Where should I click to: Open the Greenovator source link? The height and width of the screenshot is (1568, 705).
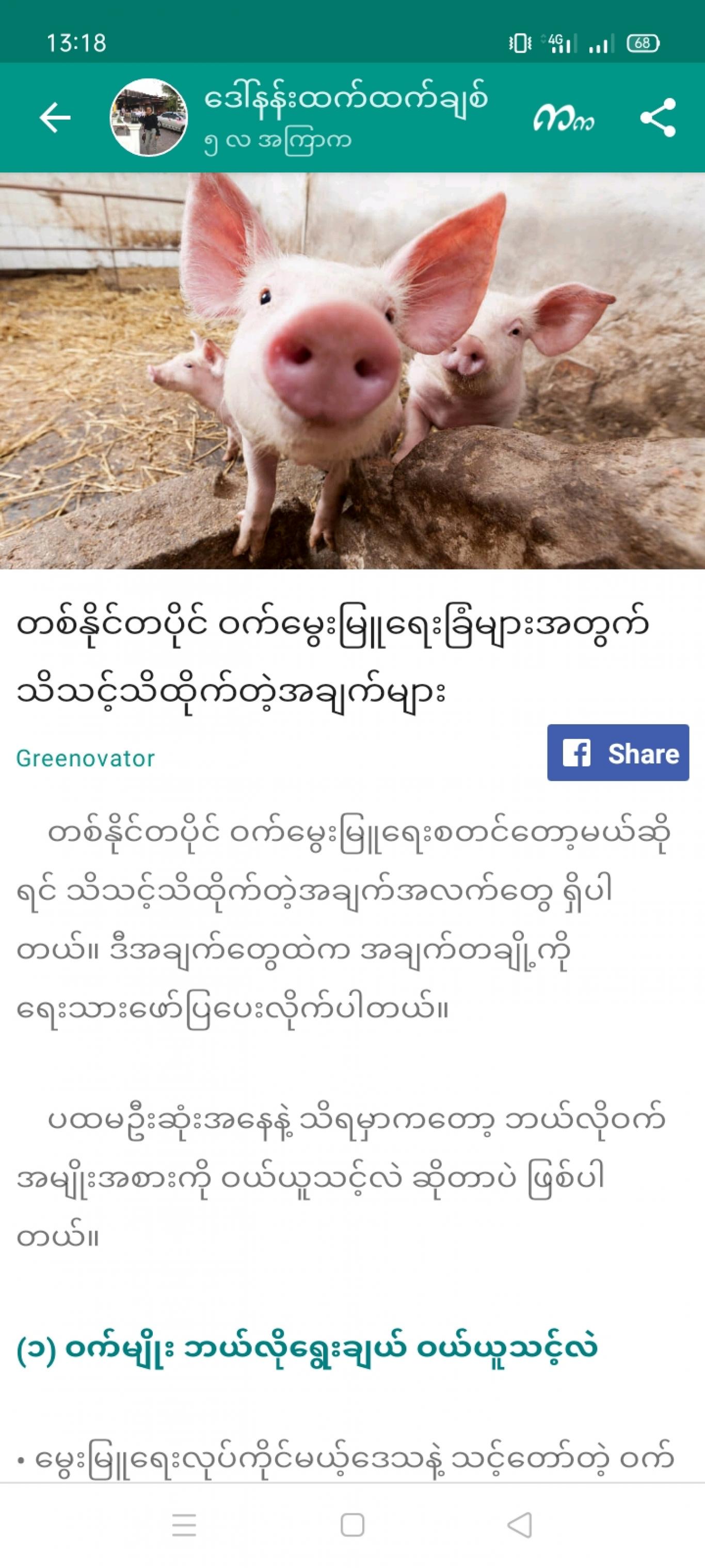(86, 758)
